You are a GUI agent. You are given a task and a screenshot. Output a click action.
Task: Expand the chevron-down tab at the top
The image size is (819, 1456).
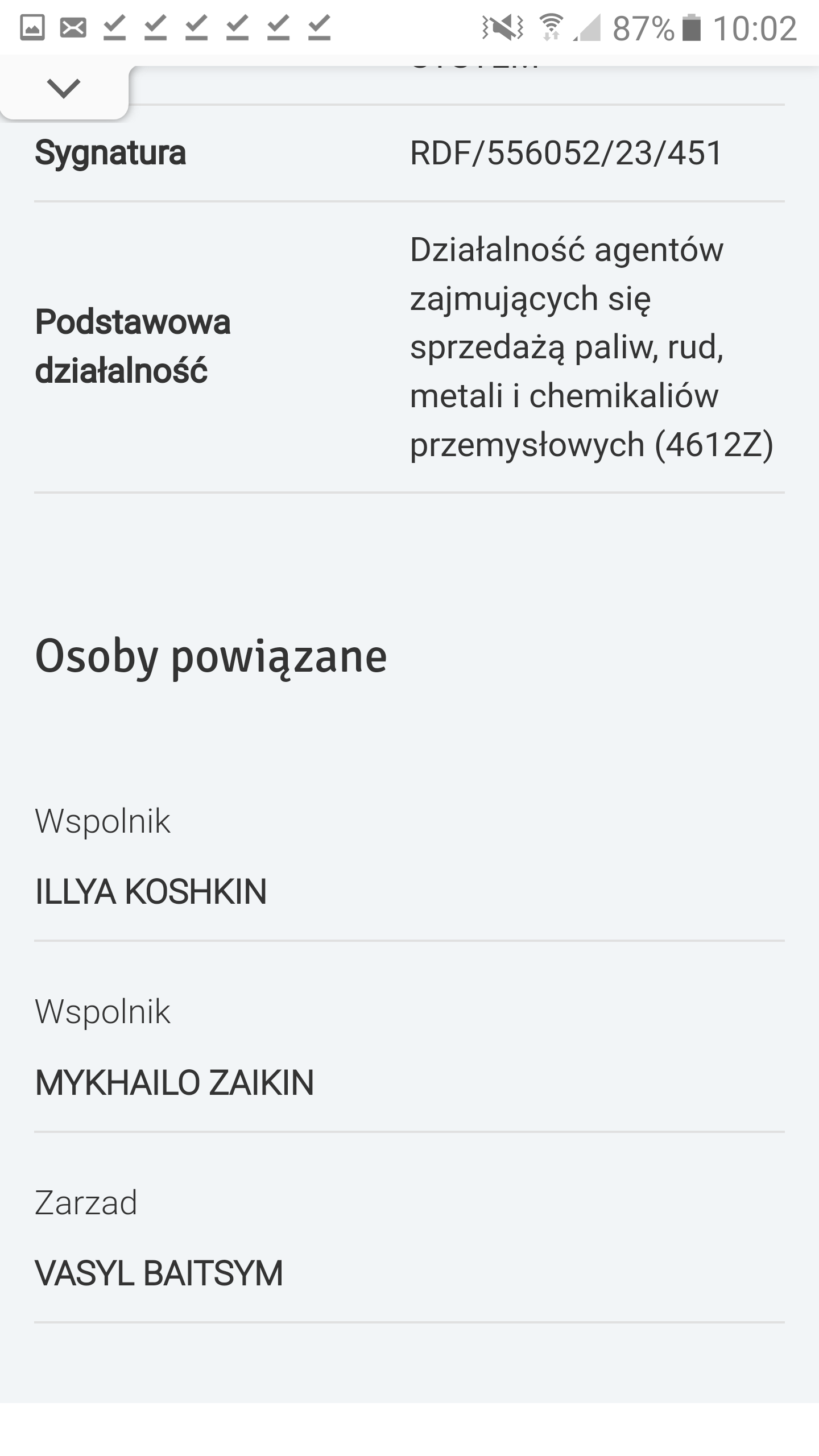coord(63,89)
